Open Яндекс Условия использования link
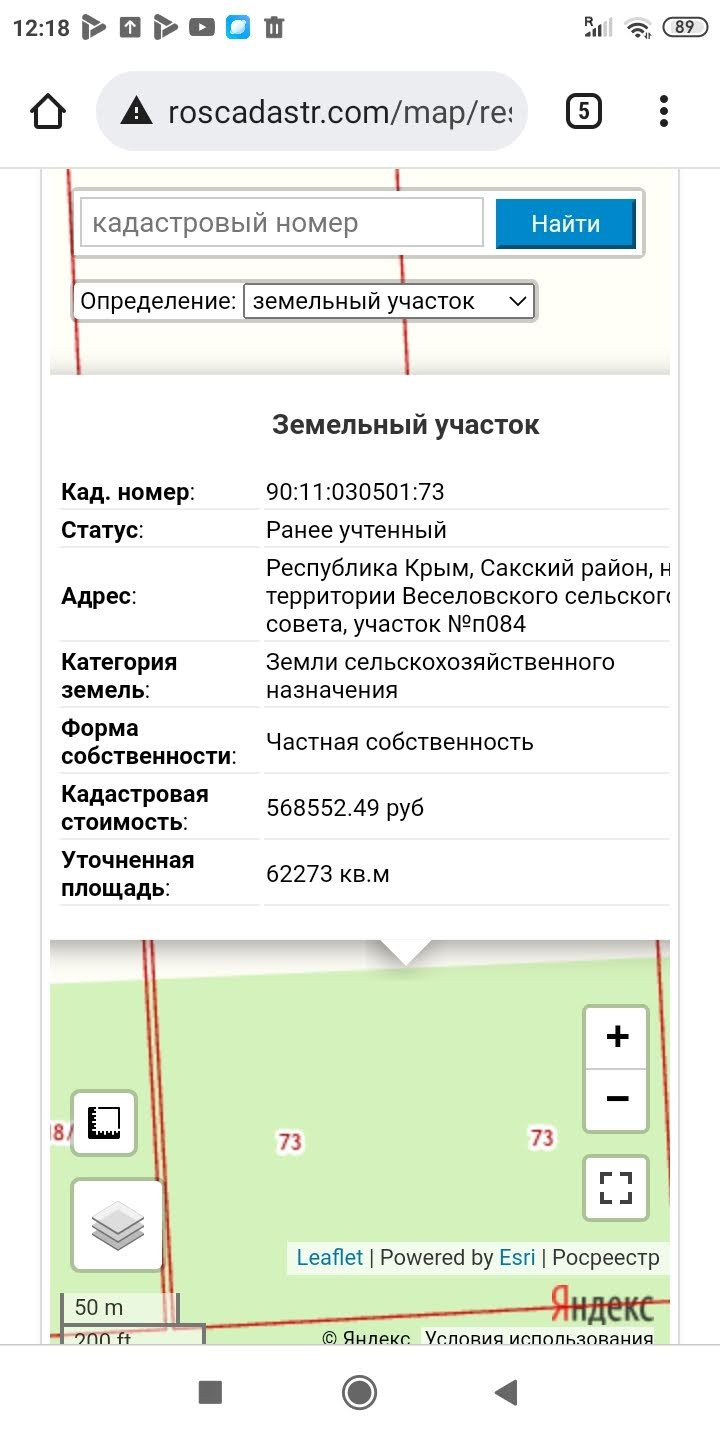 coord(539,1338)
